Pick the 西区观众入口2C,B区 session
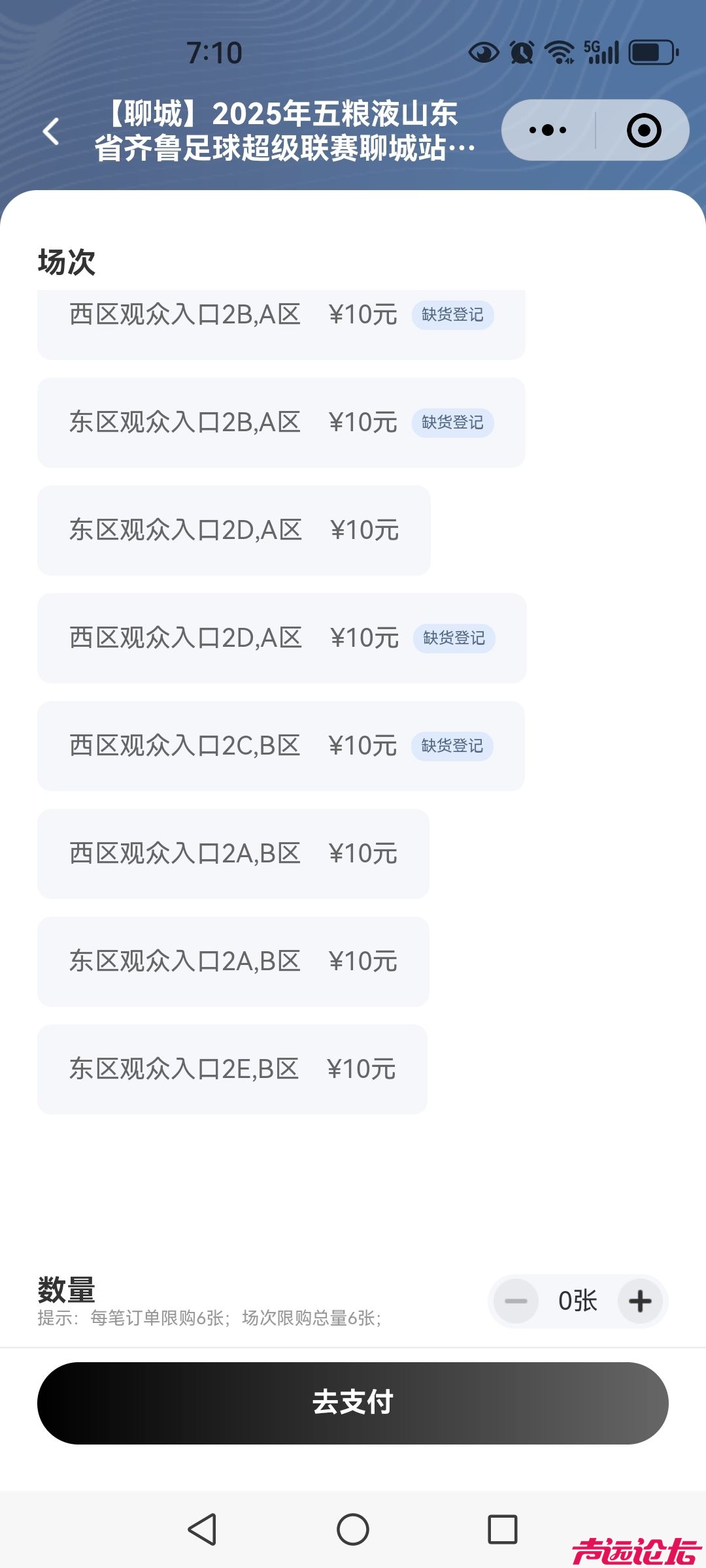706x1568 pixels. 281,746
